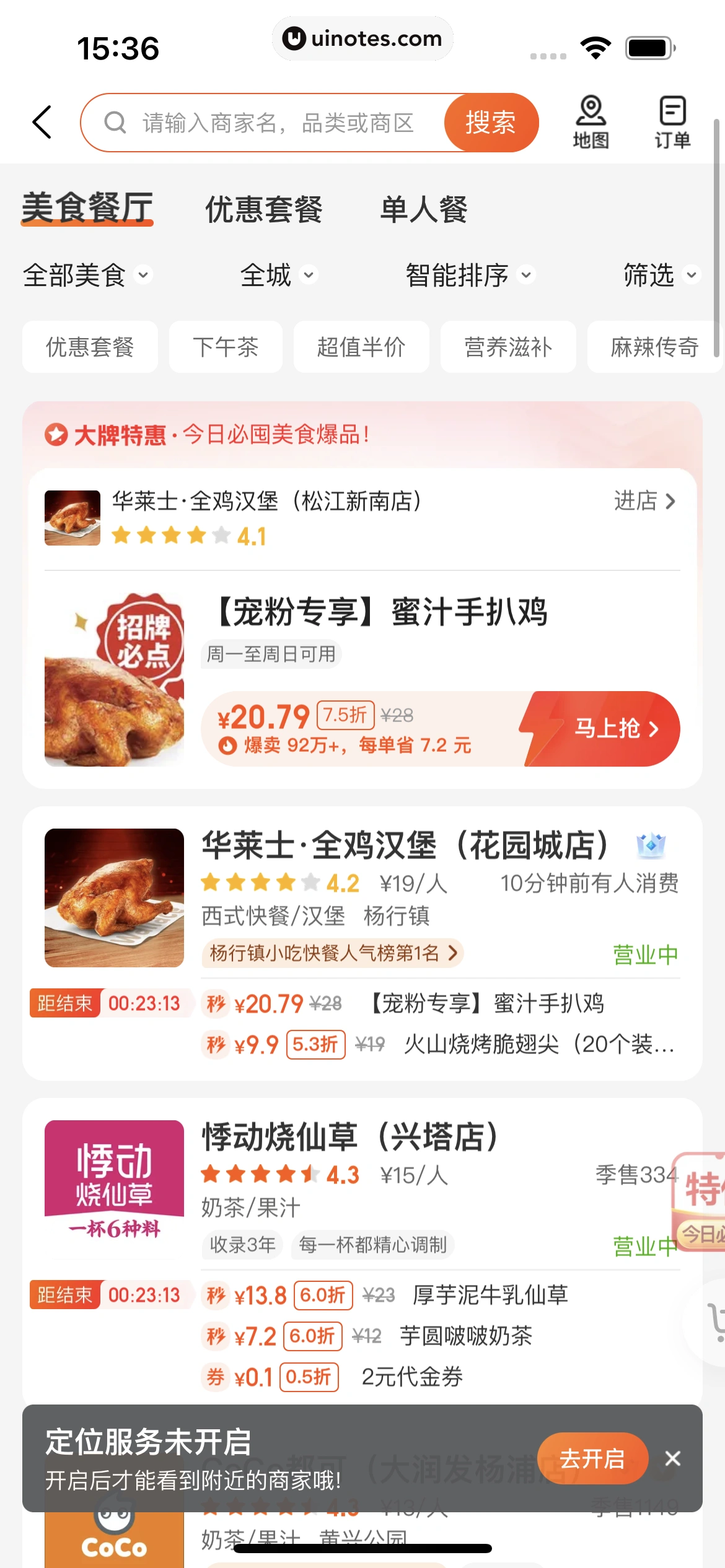This screenshot has width=725, height=1568.
Task: Switch to the 单人餐 tab
Action: click(424, 209)
